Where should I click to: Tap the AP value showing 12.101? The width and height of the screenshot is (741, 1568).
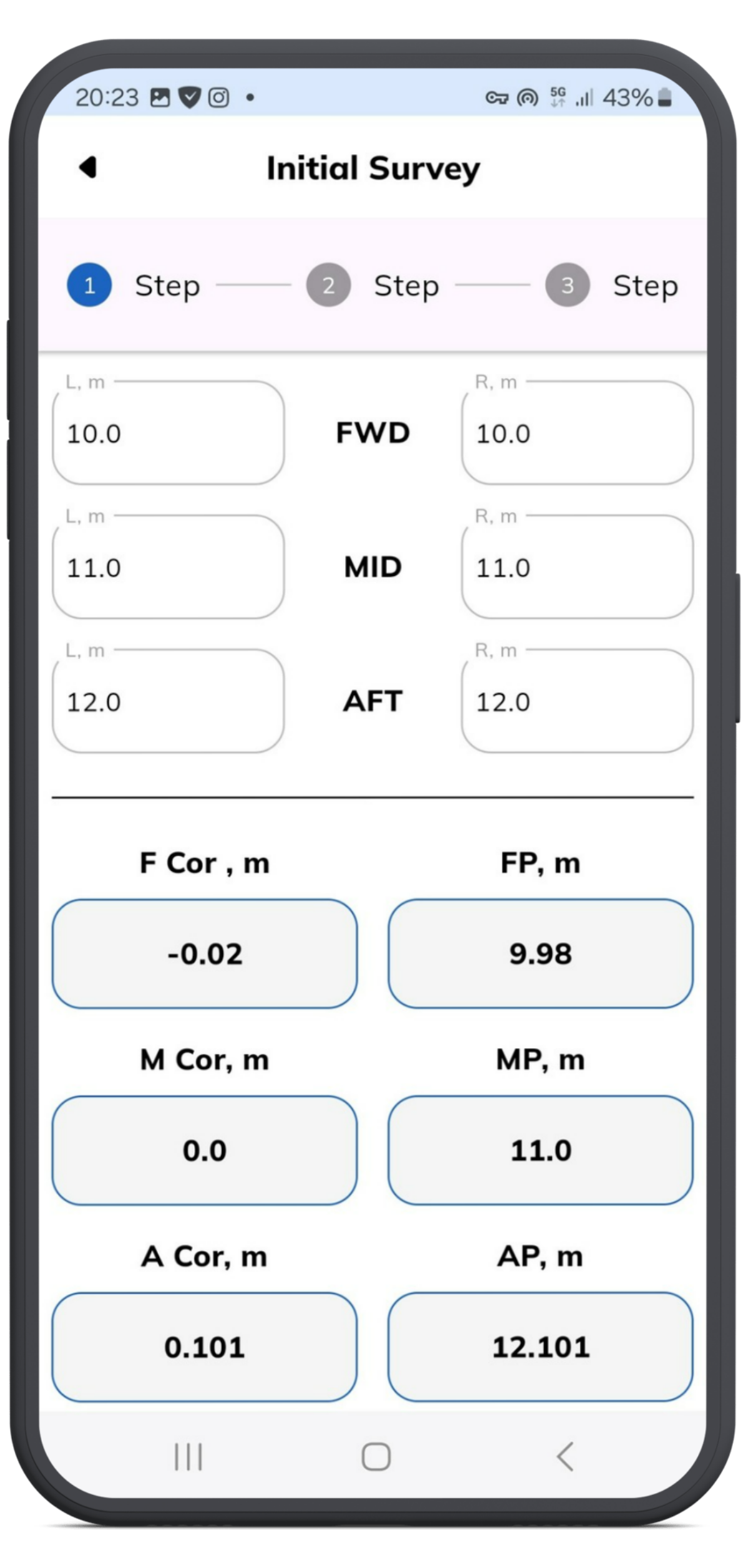pos(541,1348)
